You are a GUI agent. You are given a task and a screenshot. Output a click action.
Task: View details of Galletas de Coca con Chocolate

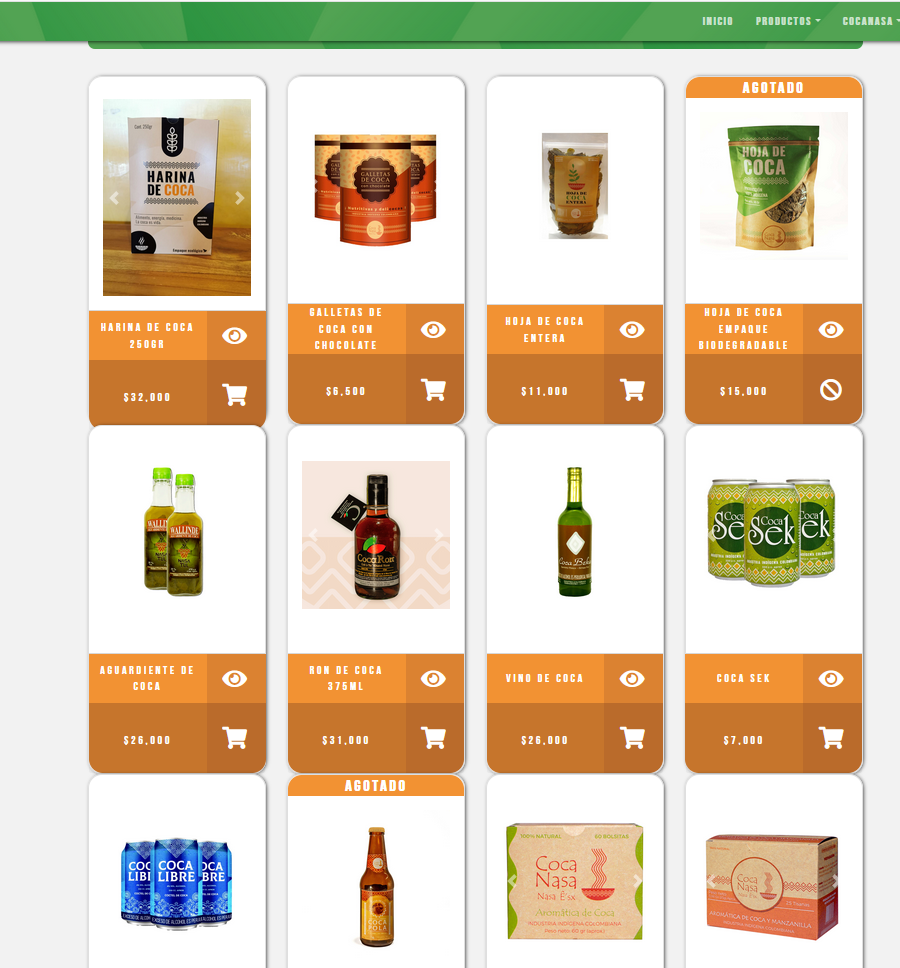pos(434,330)
